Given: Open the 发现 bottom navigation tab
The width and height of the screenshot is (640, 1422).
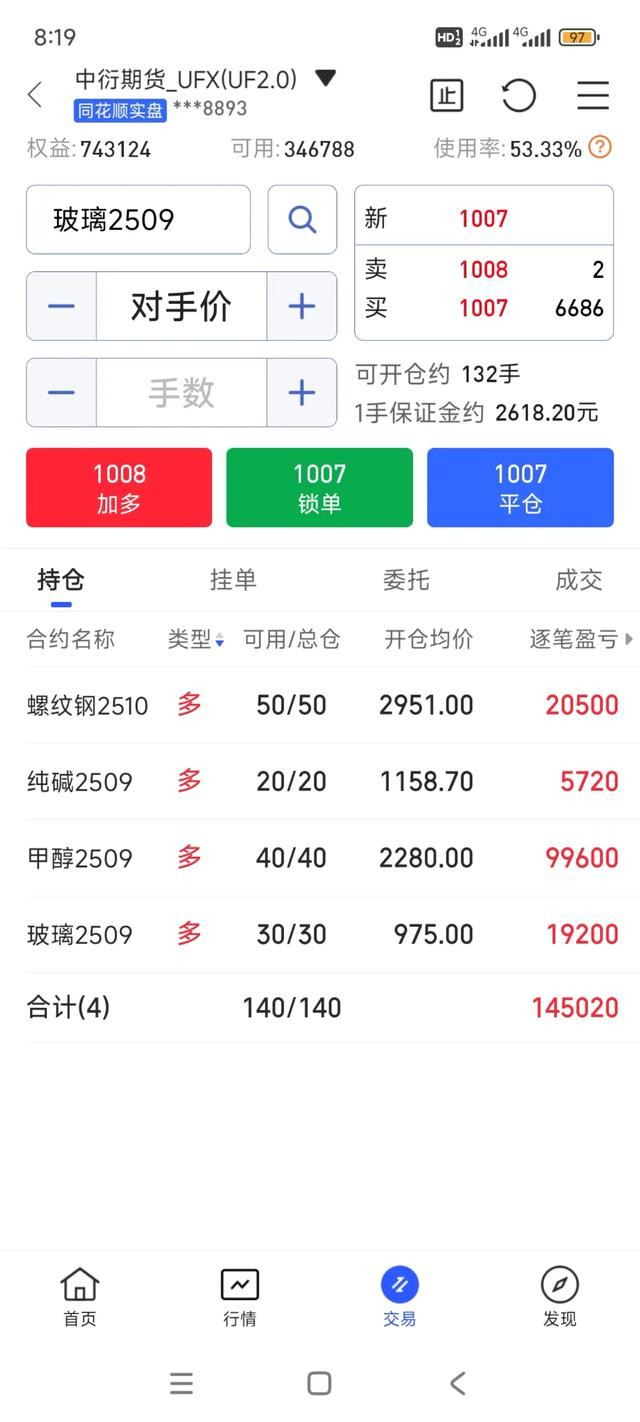Looking at the screenshot, I should point(559,1298).
